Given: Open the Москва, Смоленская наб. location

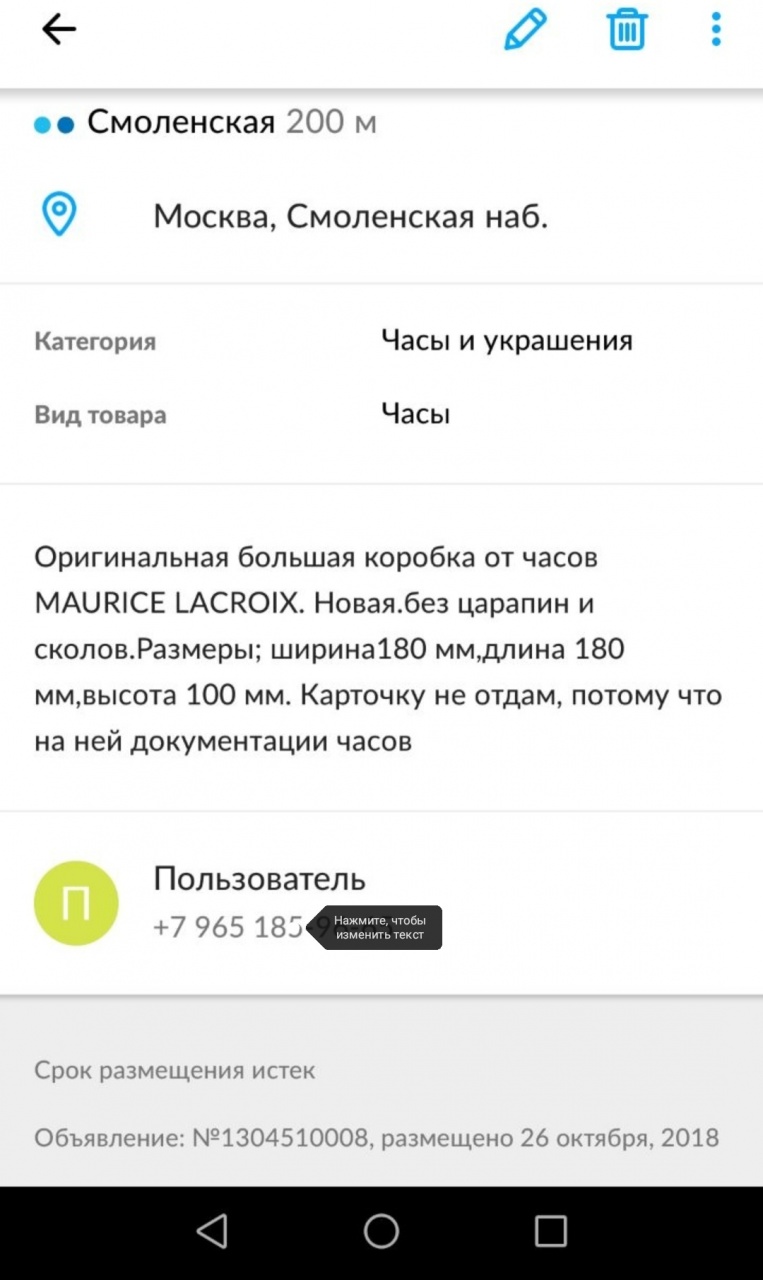Looking at the screenshot, I should pos(350,216).
